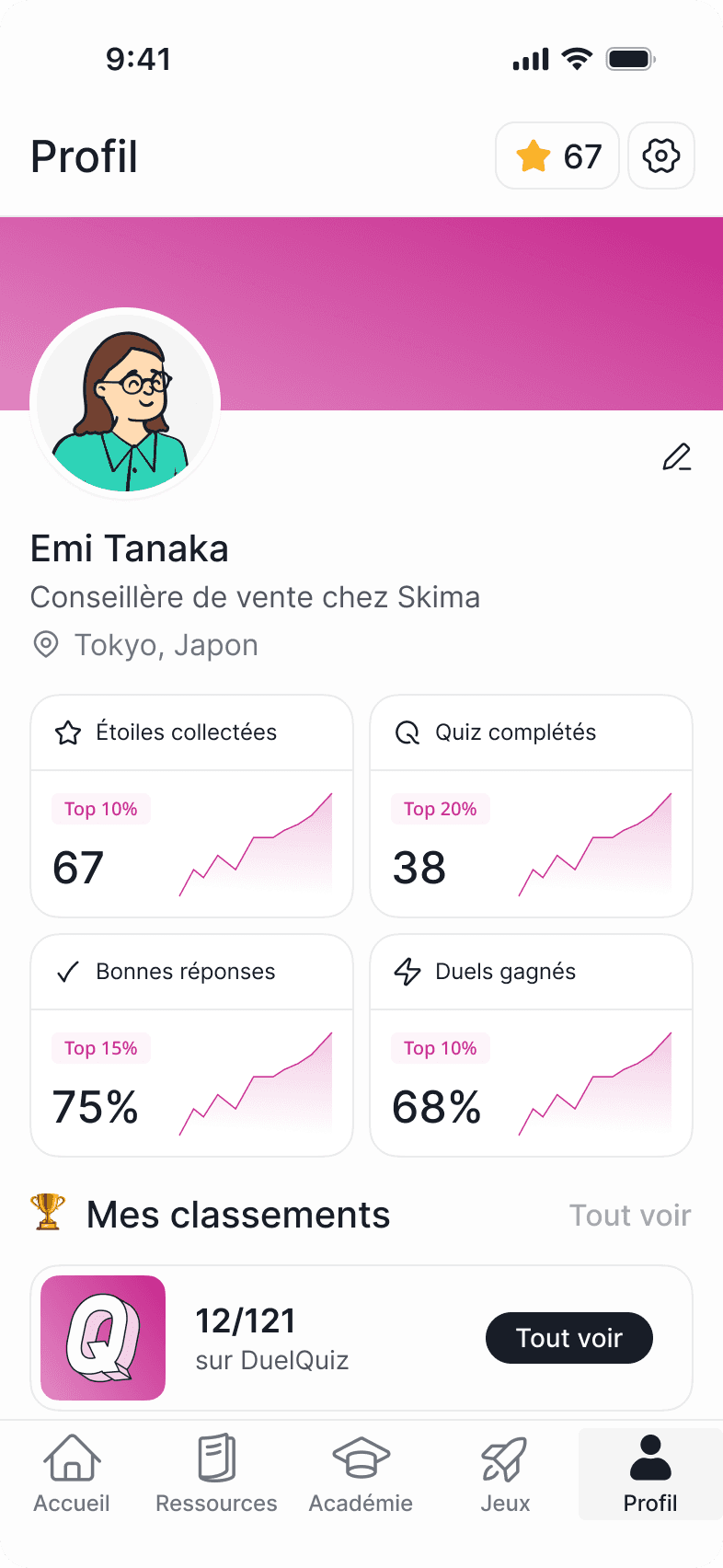Viewport: 723px width, 1568px height.
Task: View the Duels gagnés stats card
Action: point(531,1045)
